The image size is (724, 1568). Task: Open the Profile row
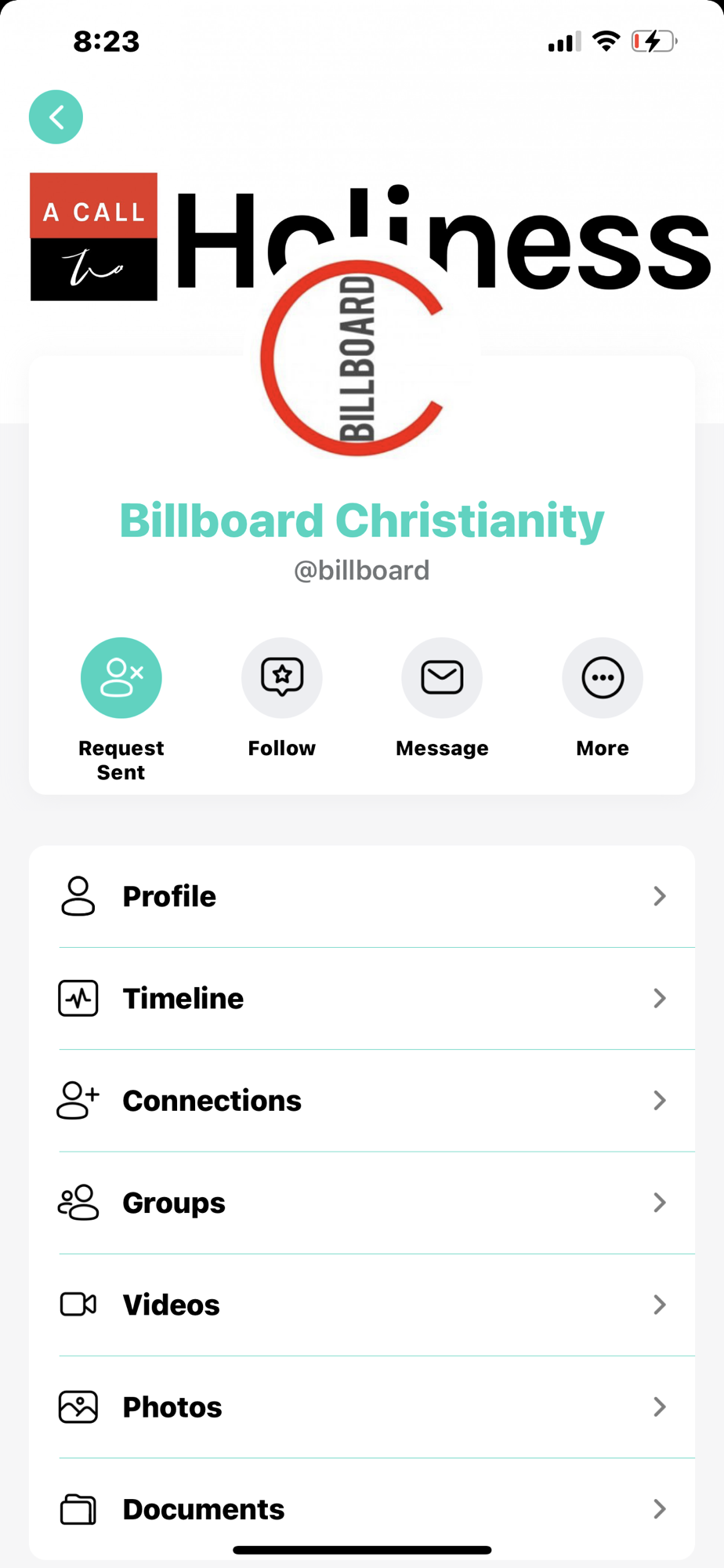point(362,896)
